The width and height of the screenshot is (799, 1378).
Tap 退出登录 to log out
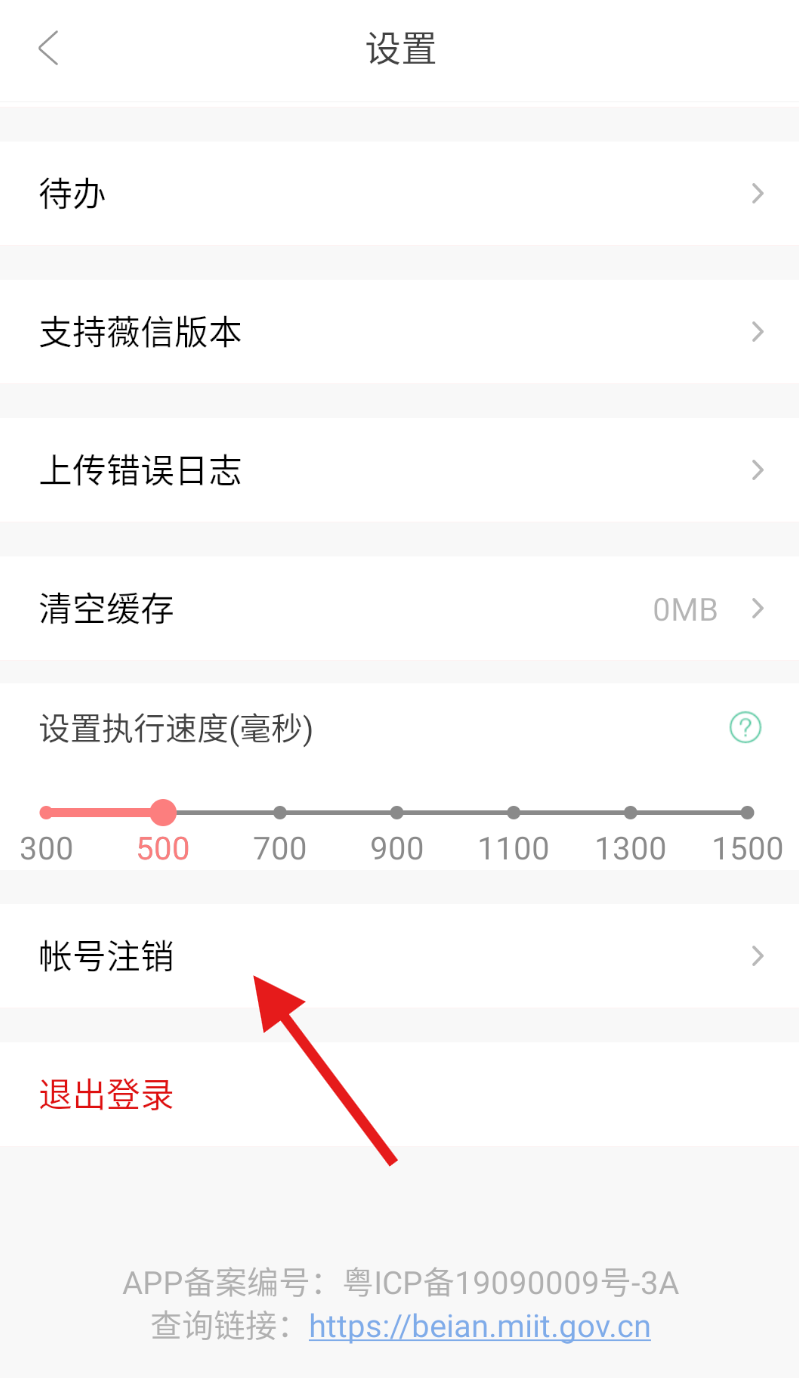107,1095
